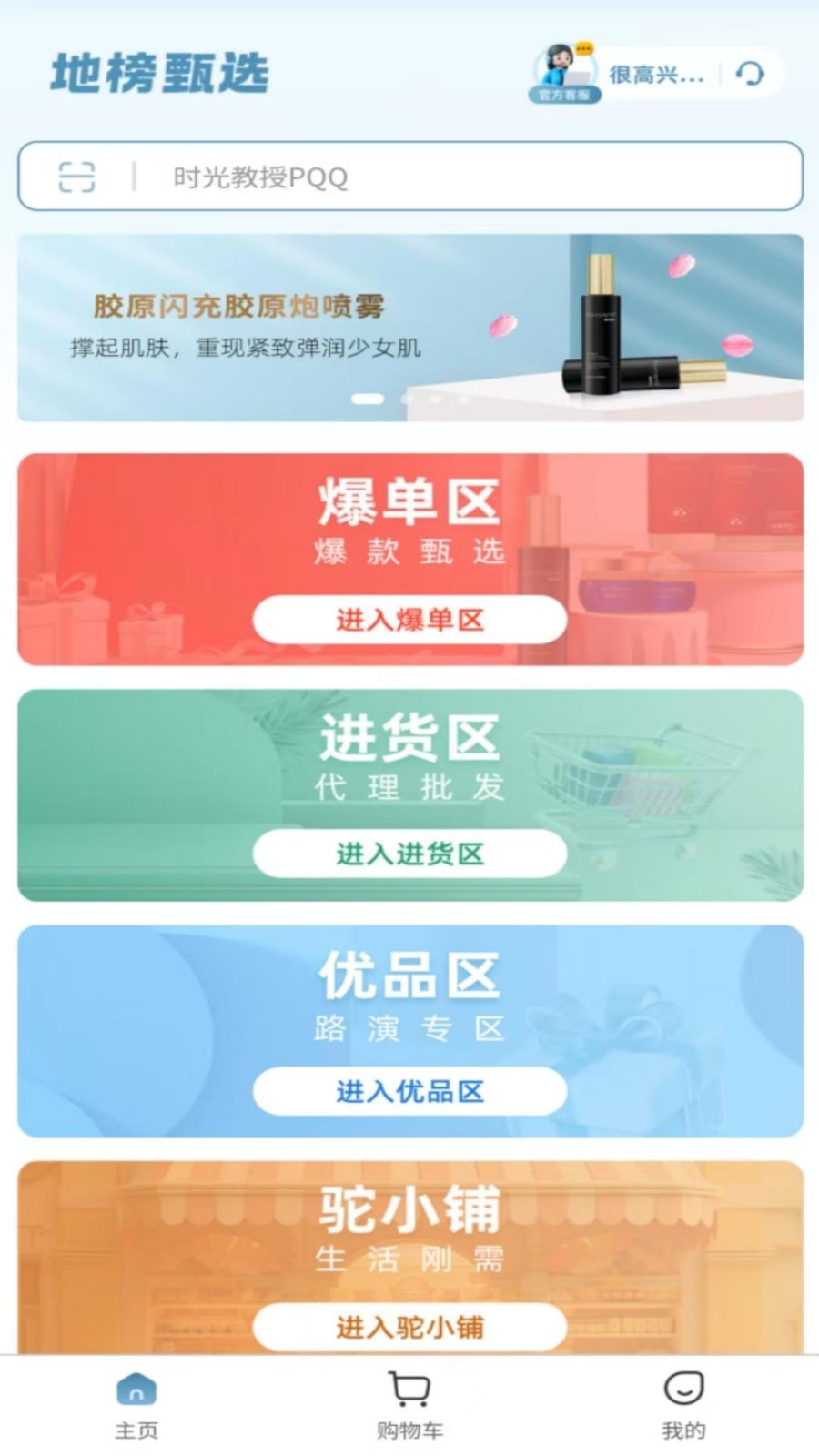Screen dimensions: 819x1456
Task: Tap the smiley face icon above 我的
Action: pyautogui.click(x=683, y=1386)
